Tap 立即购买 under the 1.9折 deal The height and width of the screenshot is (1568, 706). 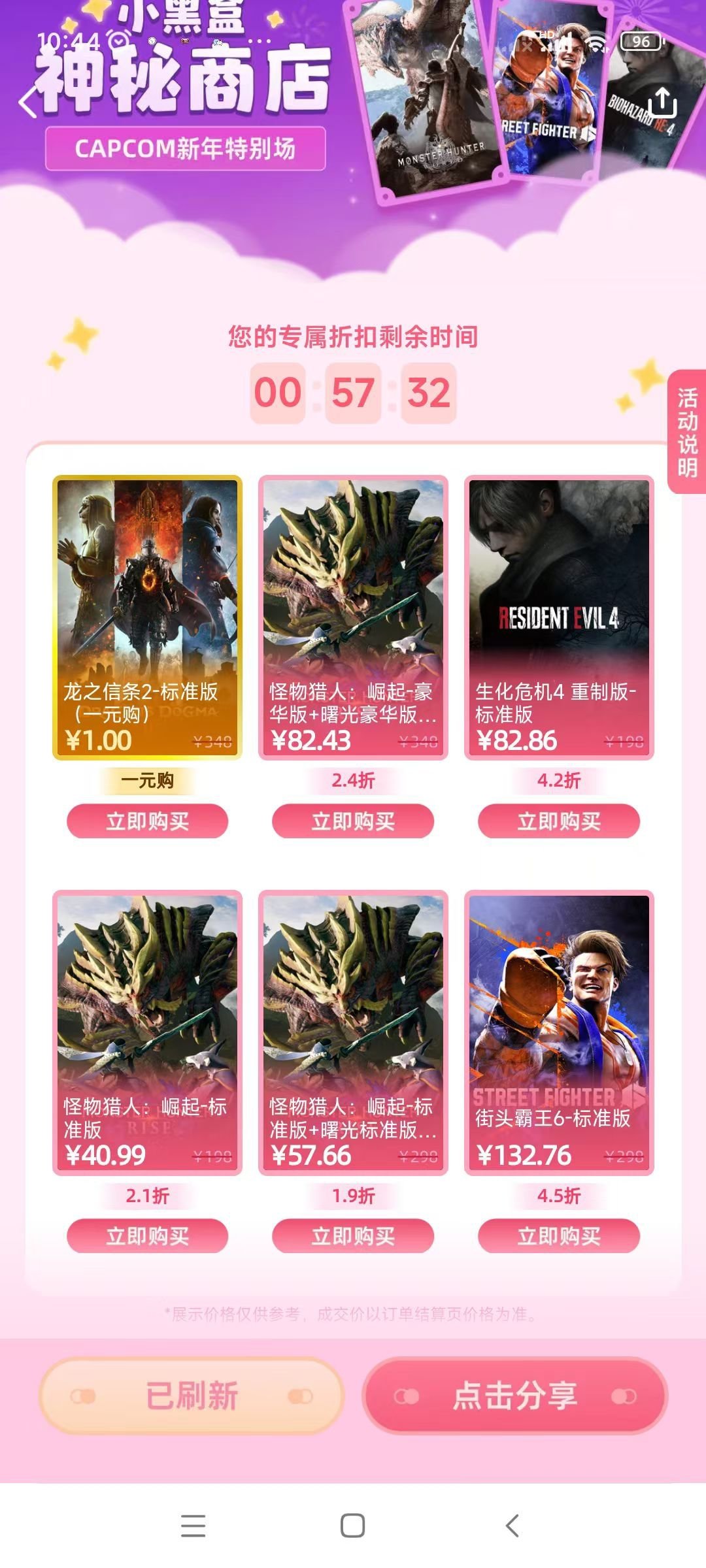tap(353, 1236)
